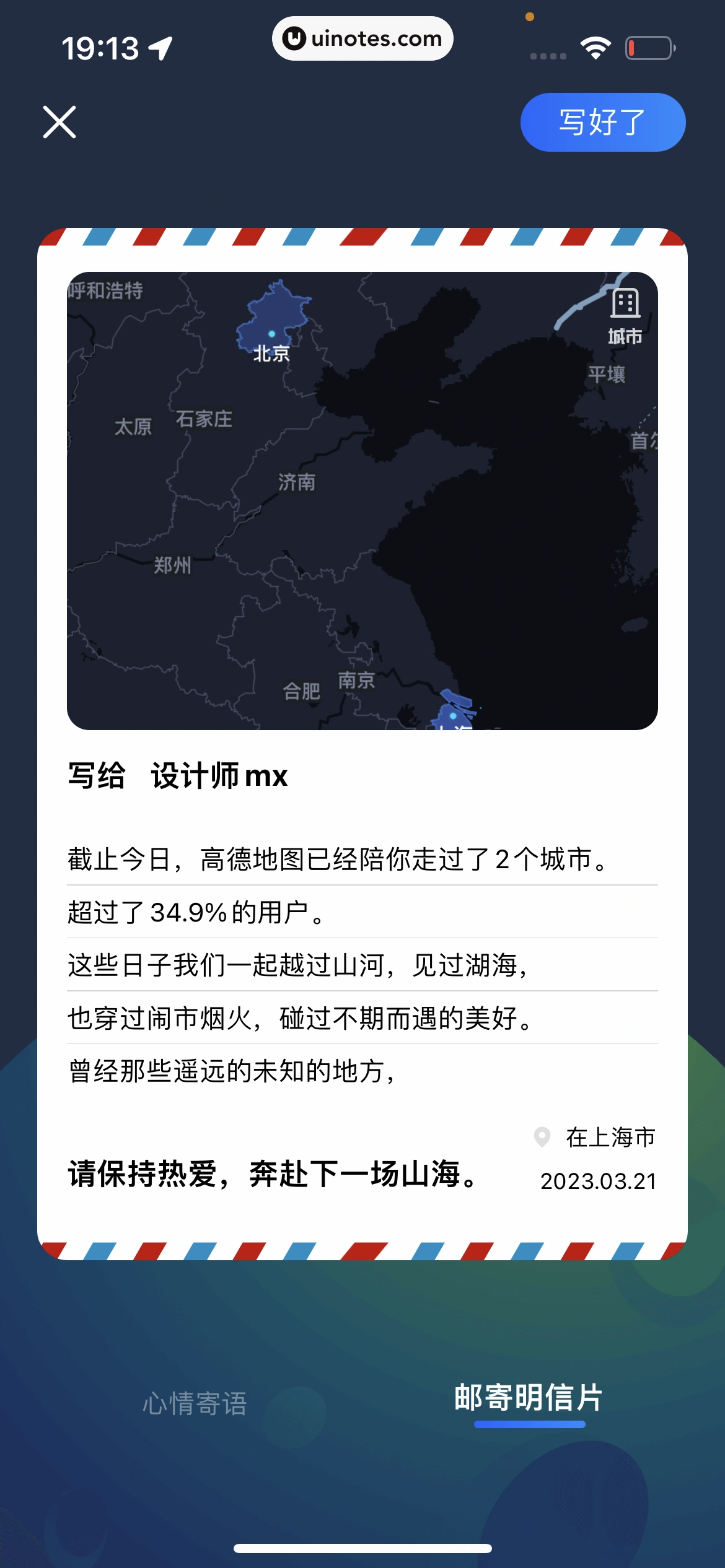
Task: Tap the Wi-Fi icon in status bar
Action: coord(596,46)
